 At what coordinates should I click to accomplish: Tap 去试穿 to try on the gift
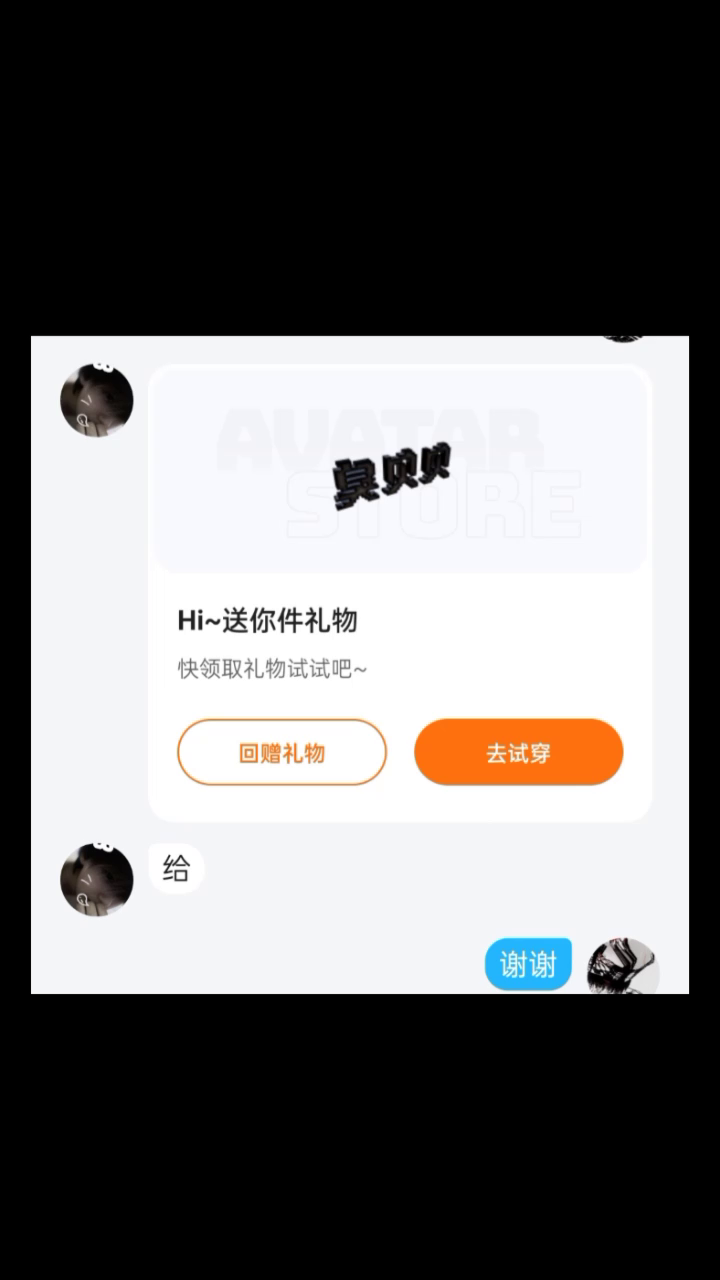518,752
